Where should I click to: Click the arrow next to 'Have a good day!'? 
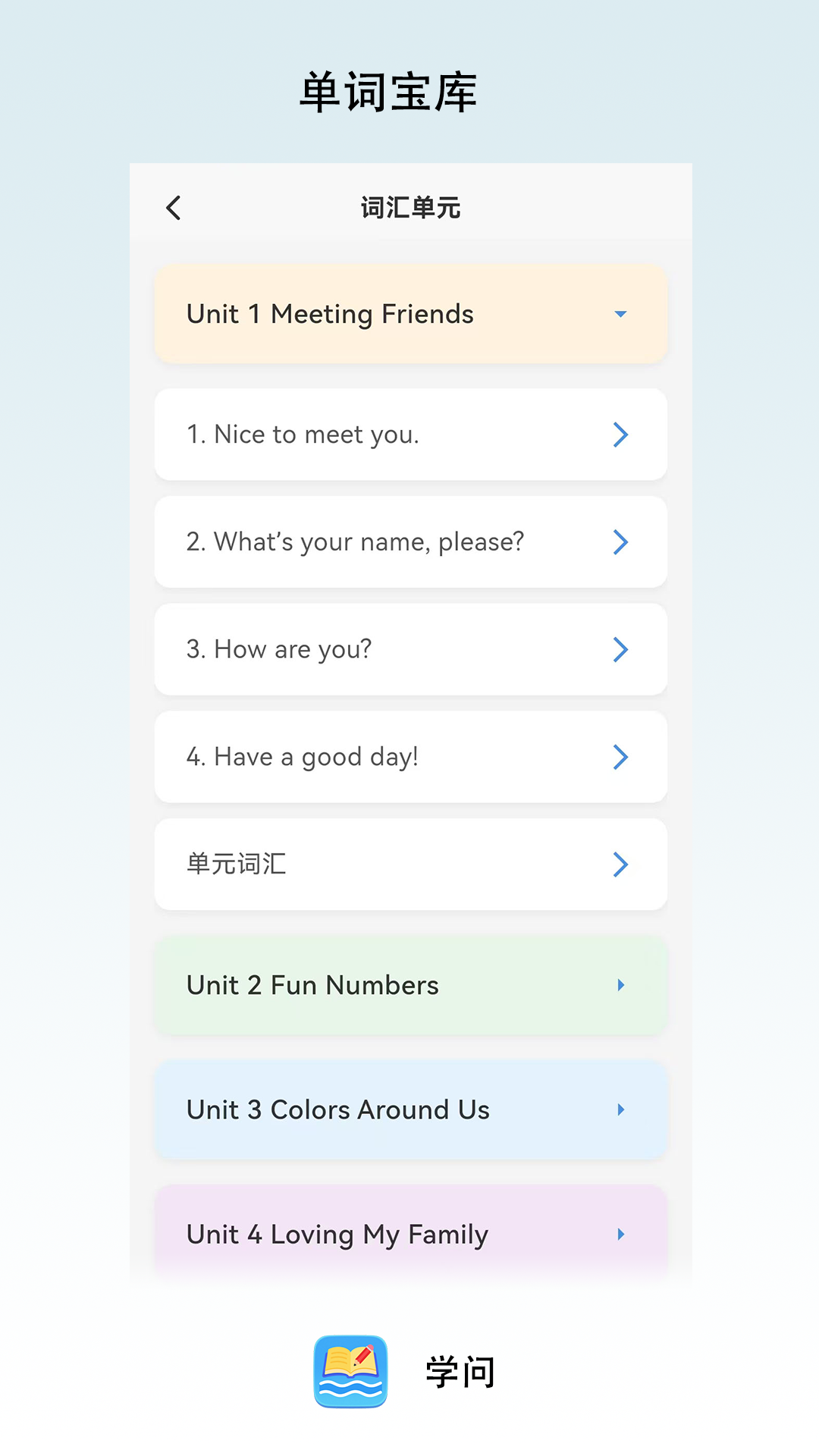point(621,757)
